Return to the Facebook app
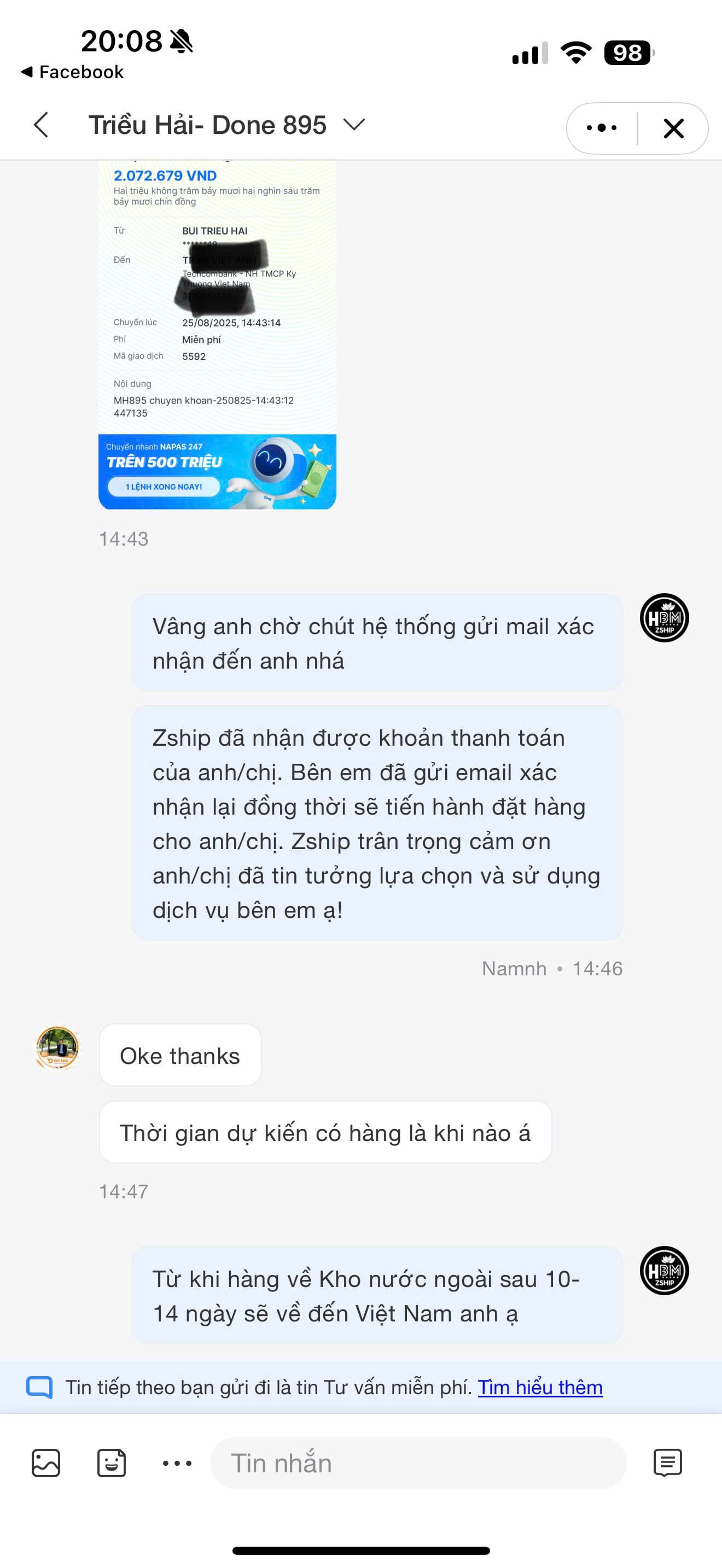Viewport: 722px width, 1568px height. tap(72, 72)
